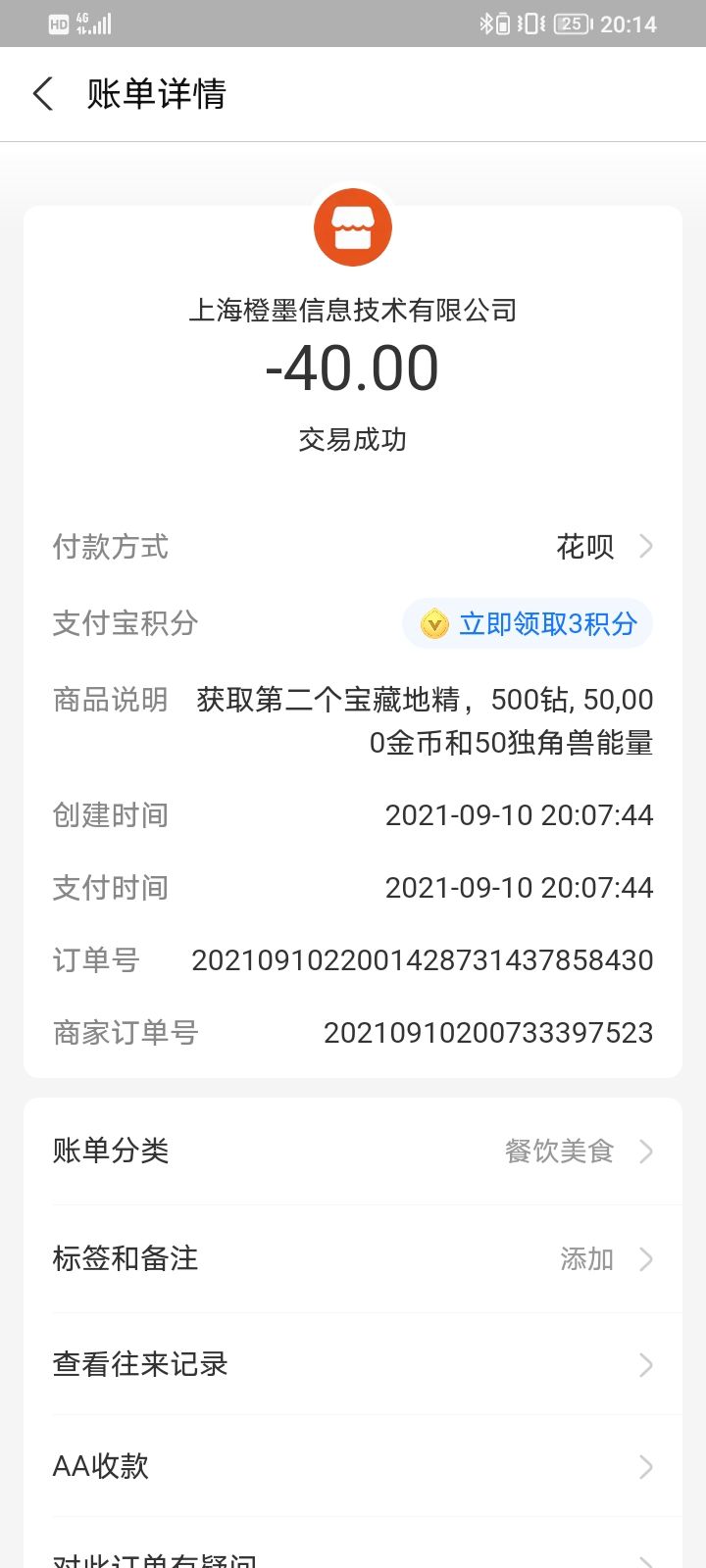The width and height of the screenshot is (706, 1568).
Task: Change the 账单分类 category 餐饮美食
Action: point(353,1151)
